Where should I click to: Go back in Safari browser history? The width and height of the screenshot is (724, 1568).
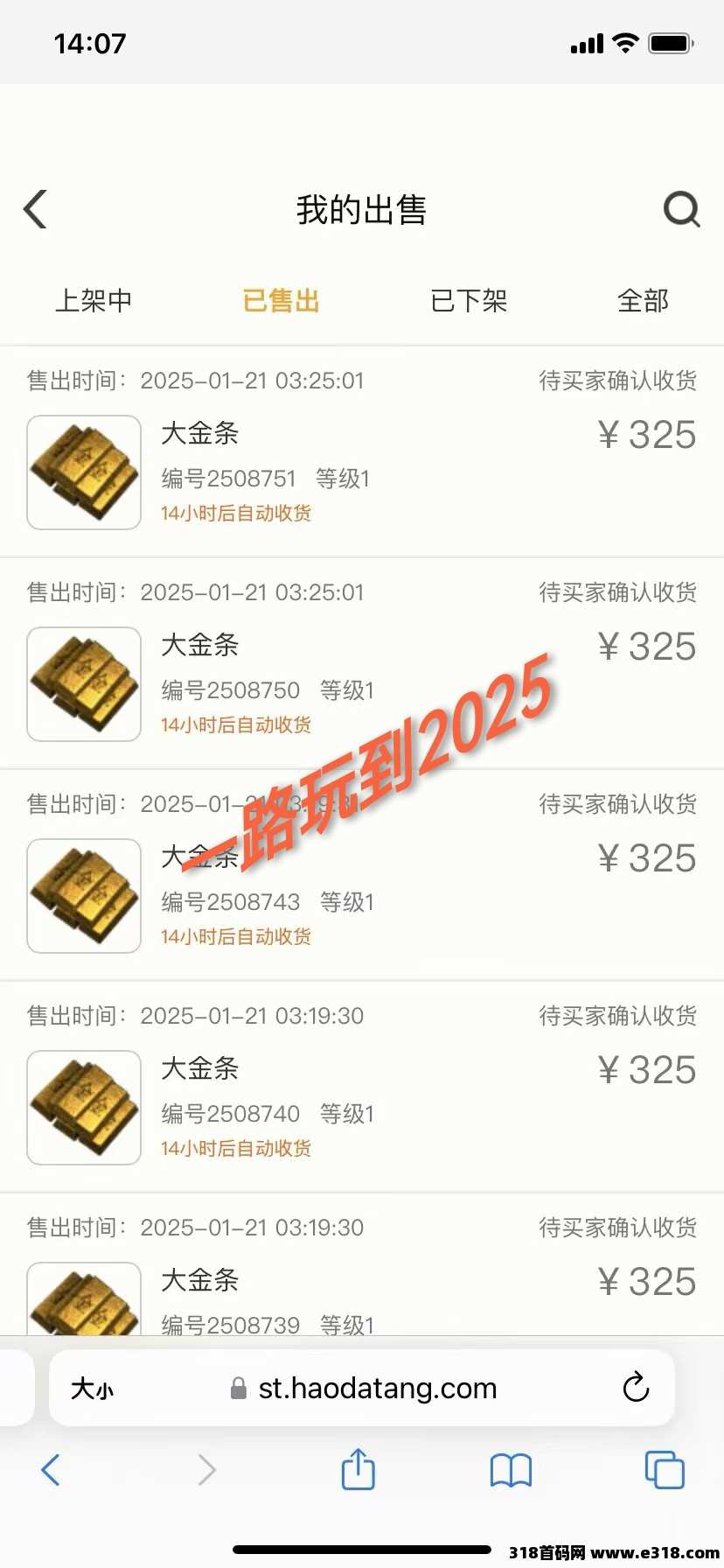(51, 1470)
